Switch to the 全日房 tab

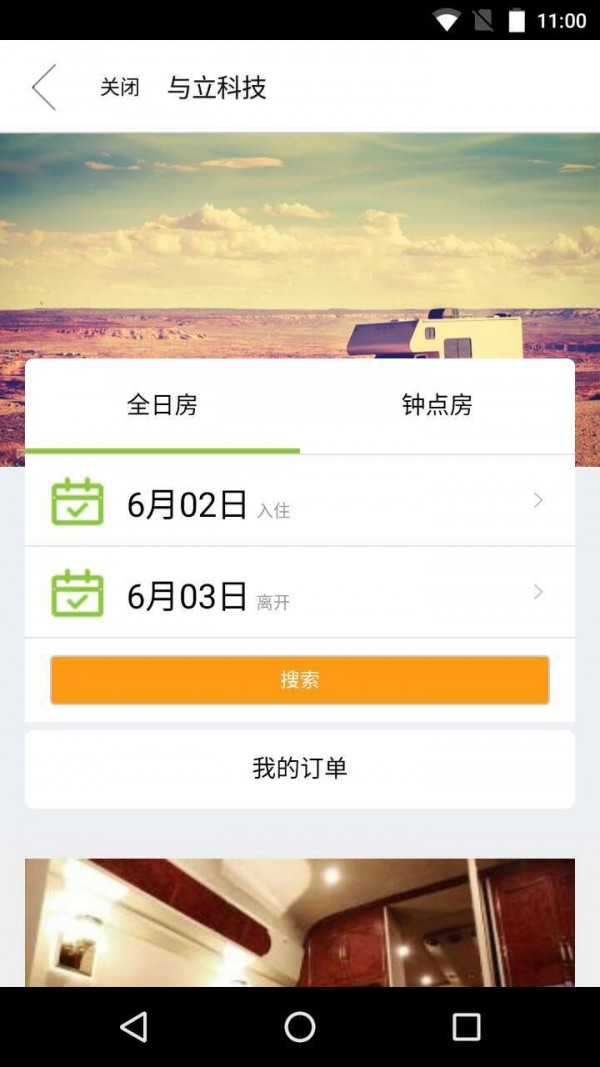tap(162, 405)
